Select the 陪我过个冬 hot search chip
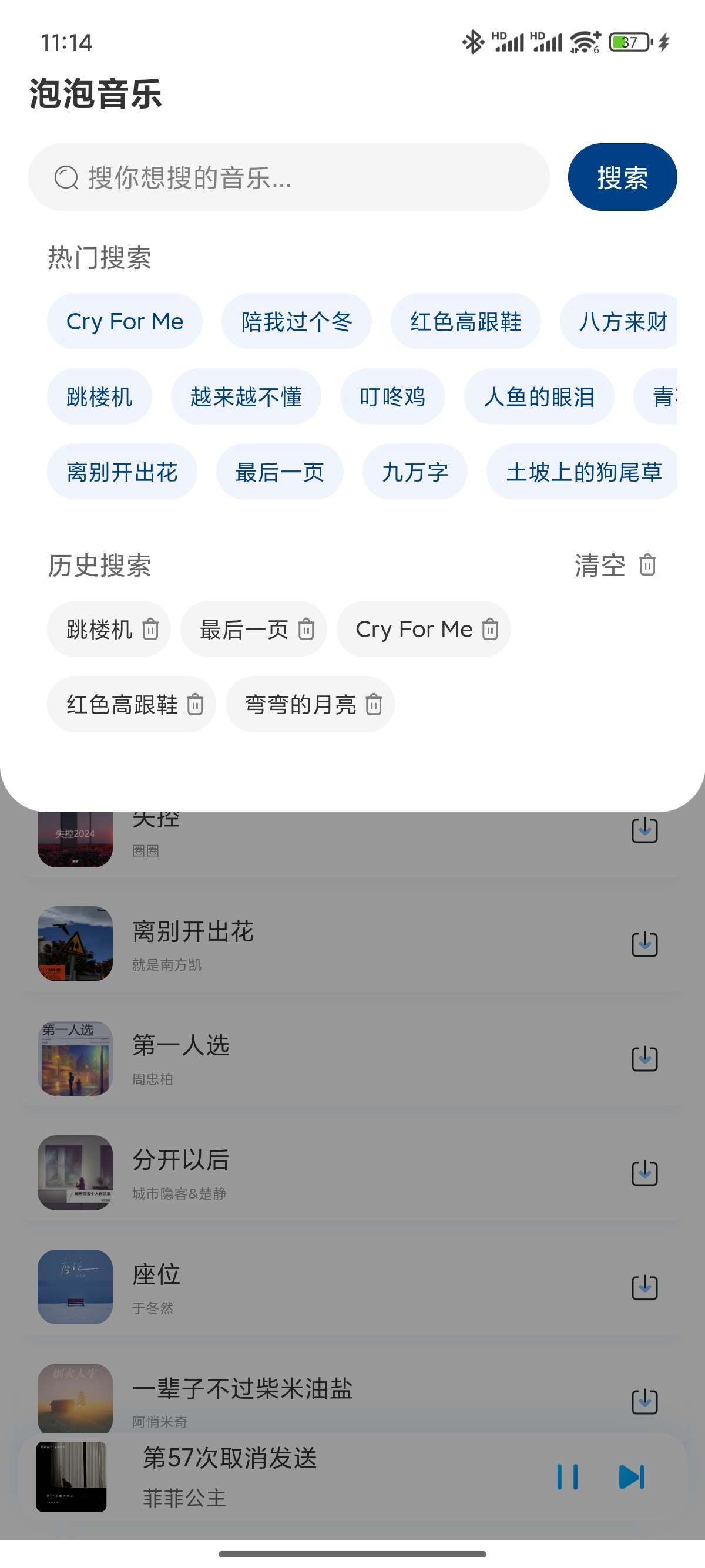 tap(297, 321)
